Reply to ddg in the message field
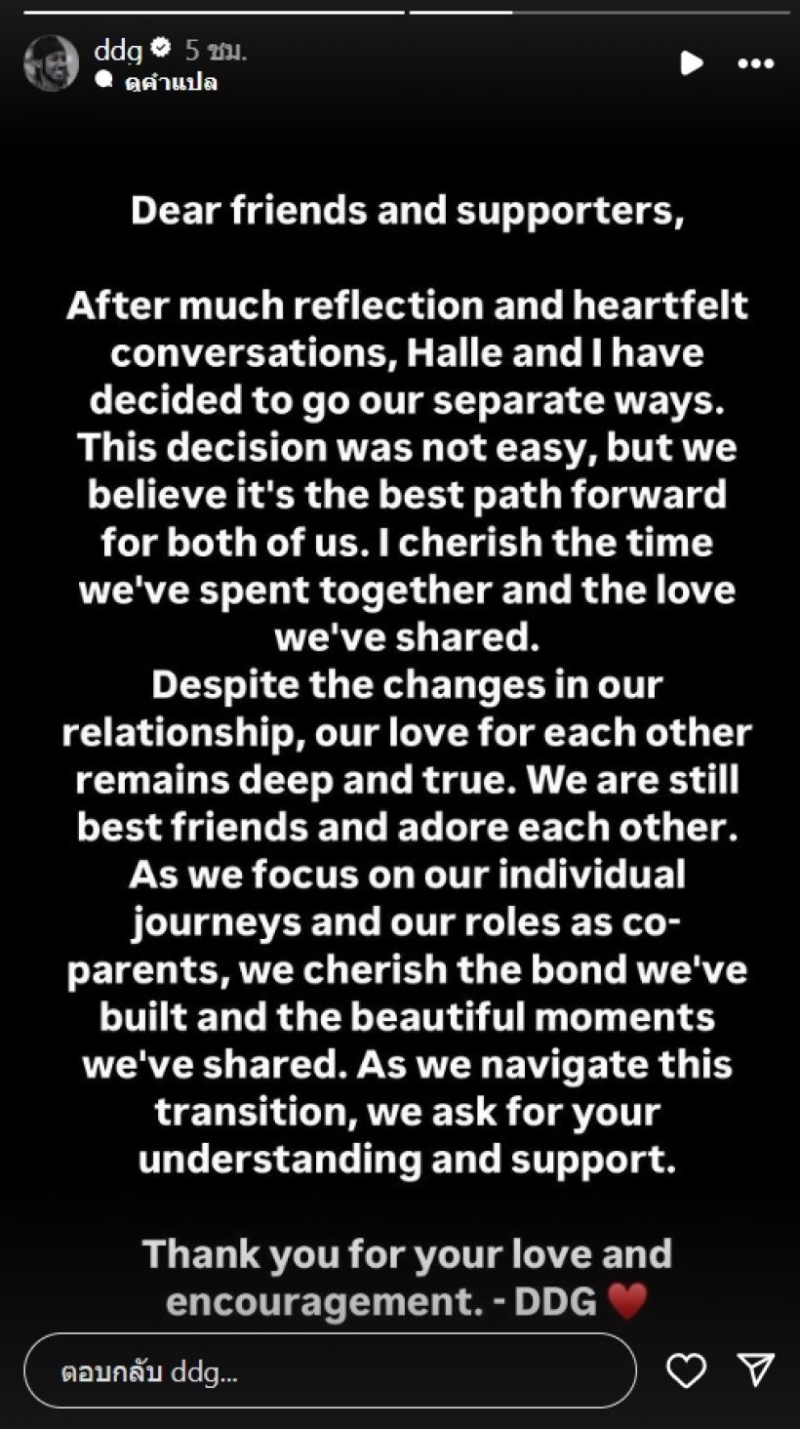The width and height of the screenshot is (800, 1429). click(x=330, y=1371)
